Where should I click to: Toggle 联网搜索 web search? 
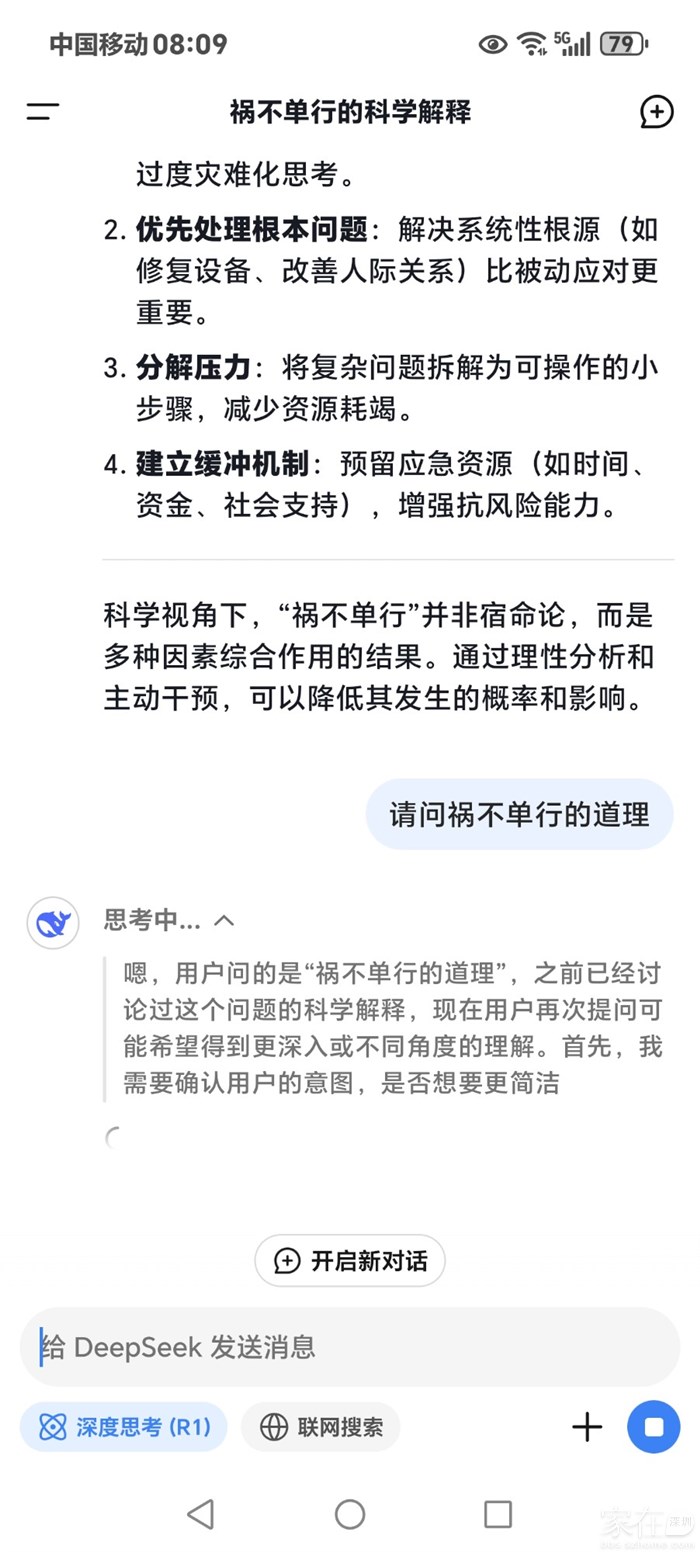tap(320, 1427)
